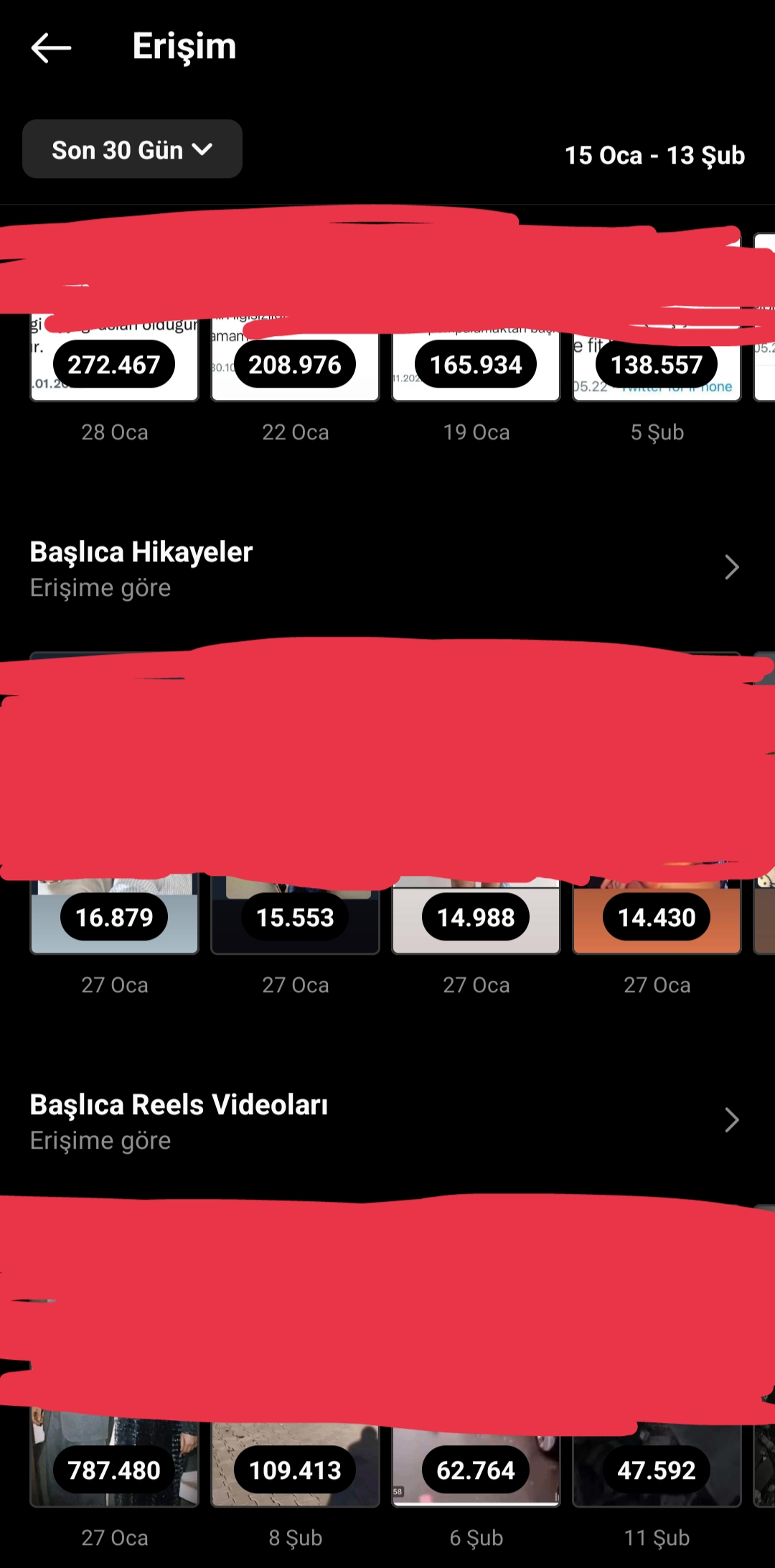Open the reel with 47.592 reach
The height and width of the screenshot is (1568, 775).
657,1355
